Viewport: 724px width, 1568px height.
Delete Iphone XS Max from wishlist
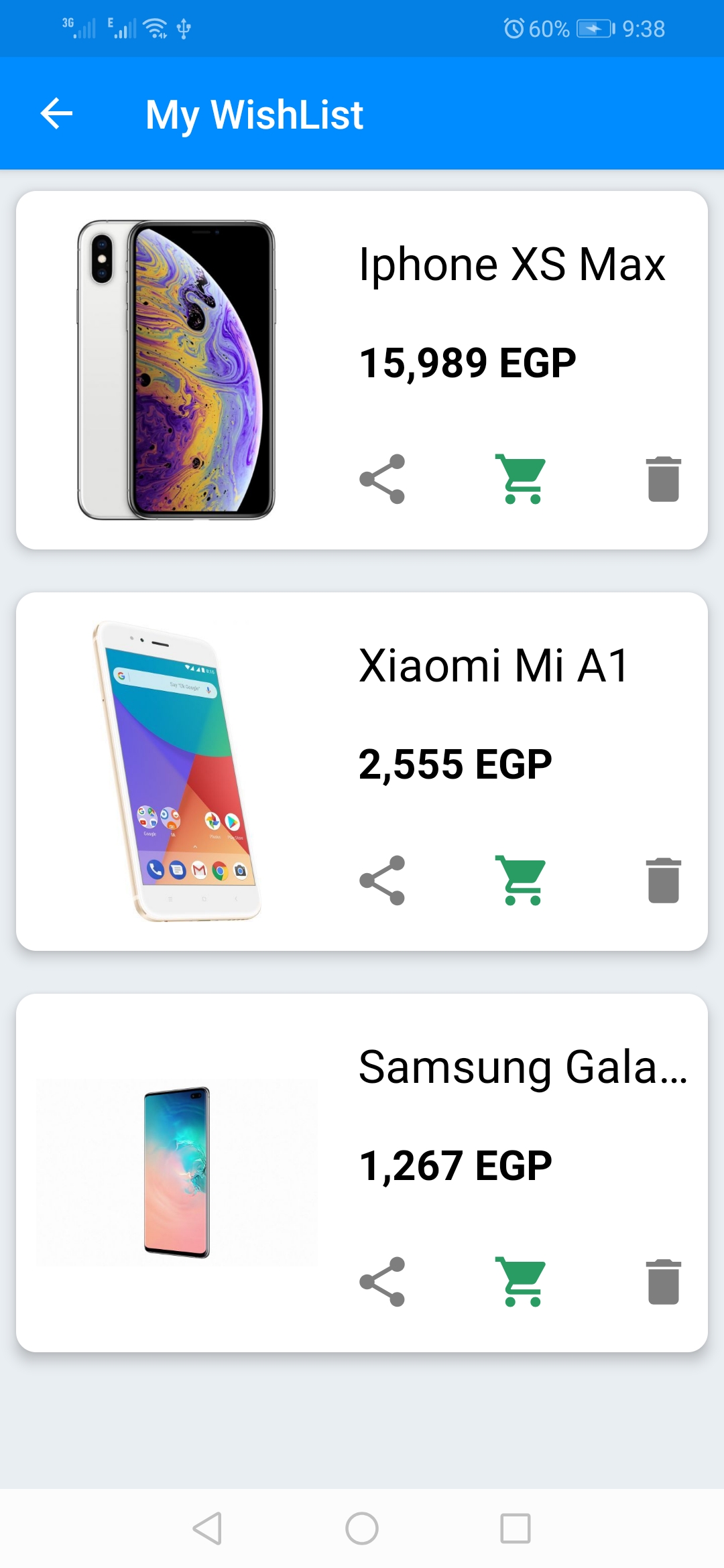[x=664, y=479]
